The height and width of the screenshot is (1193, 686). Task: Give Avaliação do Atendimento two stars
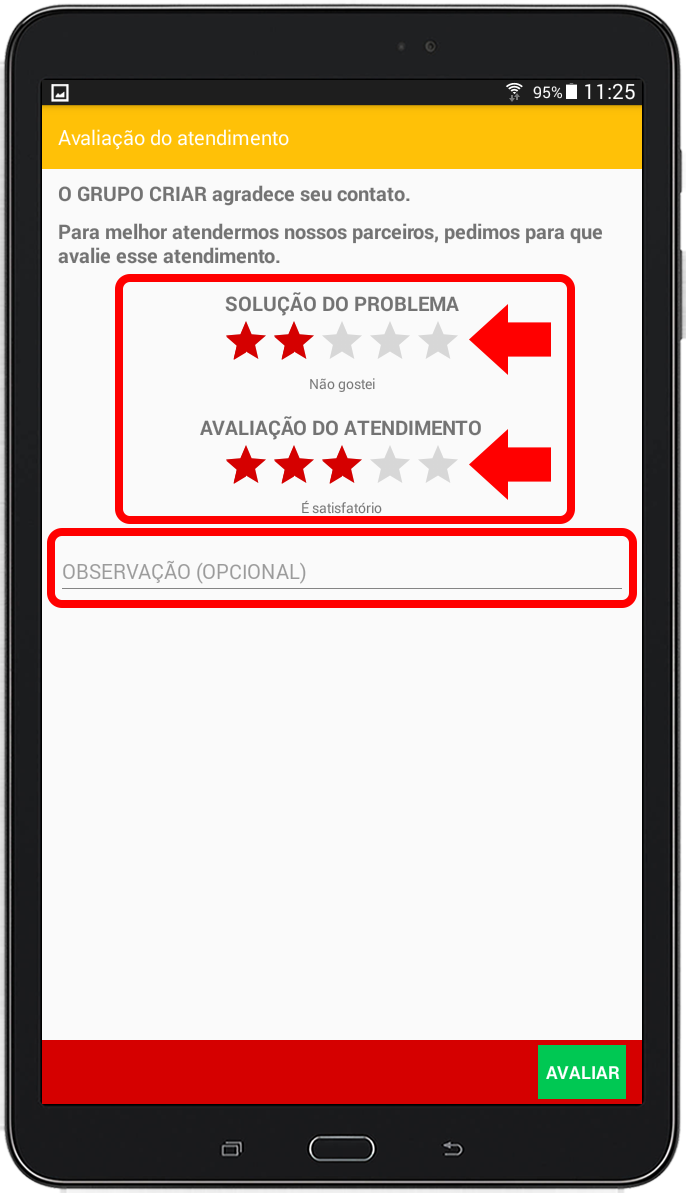[294, 466]
